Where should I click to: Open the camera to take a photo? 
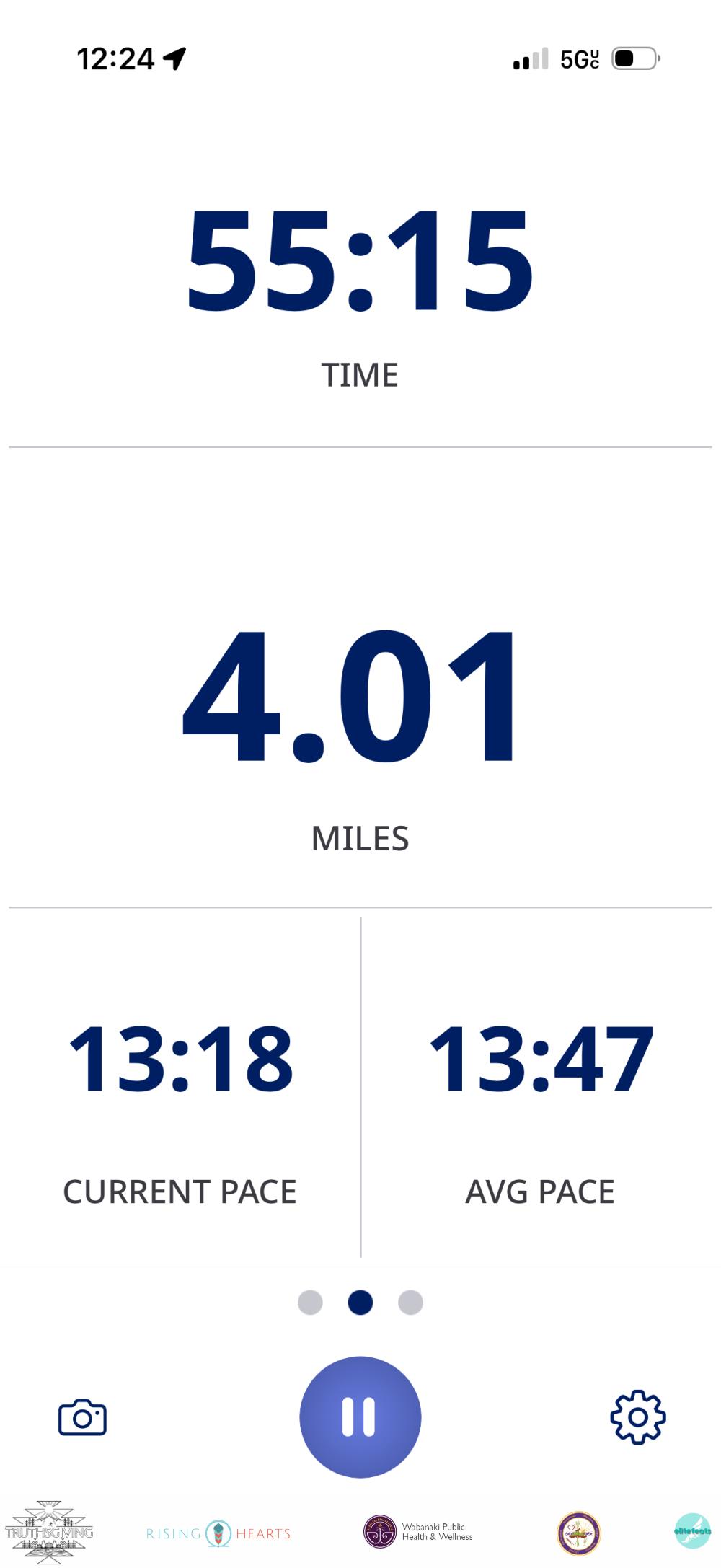coord(82,1417)
